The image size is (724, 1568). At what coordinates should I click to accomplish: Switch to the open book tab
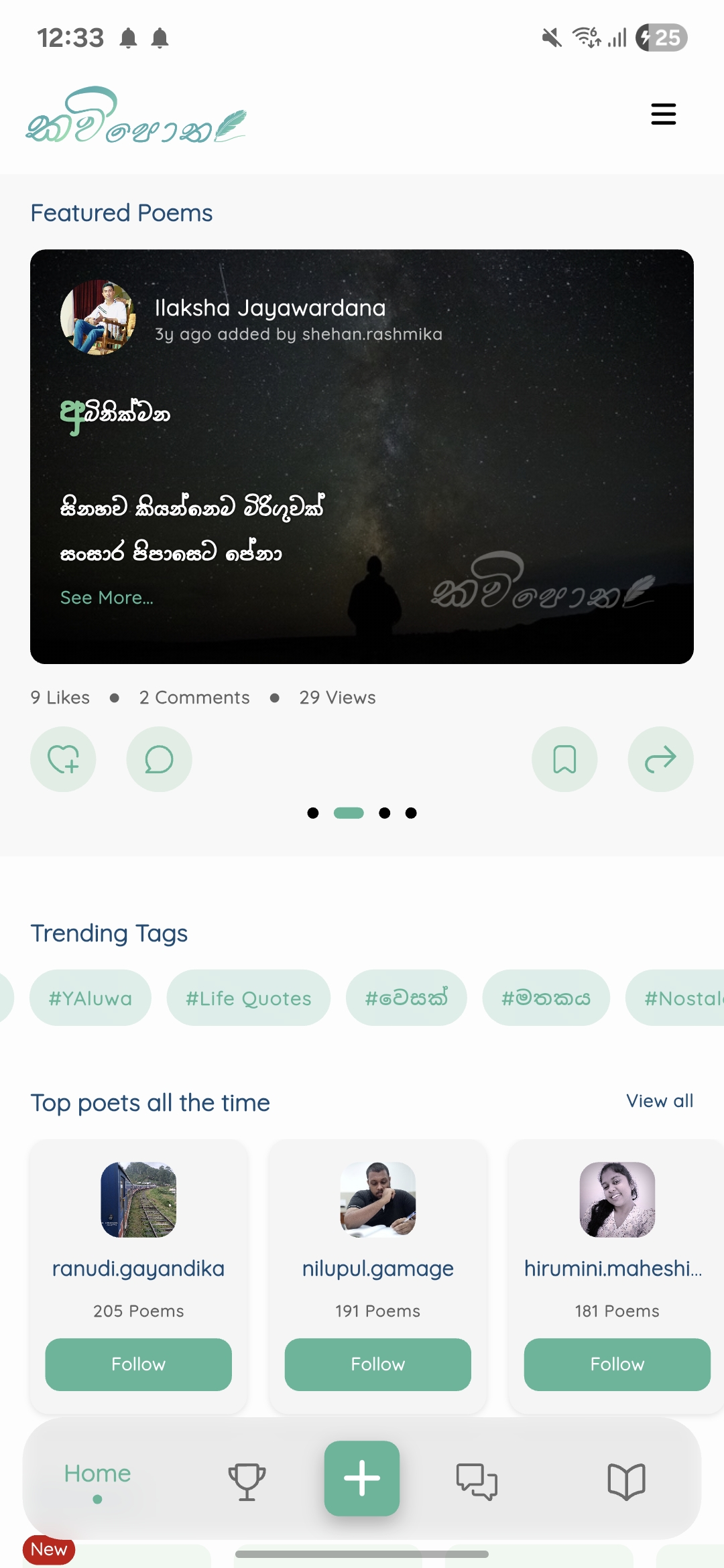pyautogui.click(x=626, y=1481)
